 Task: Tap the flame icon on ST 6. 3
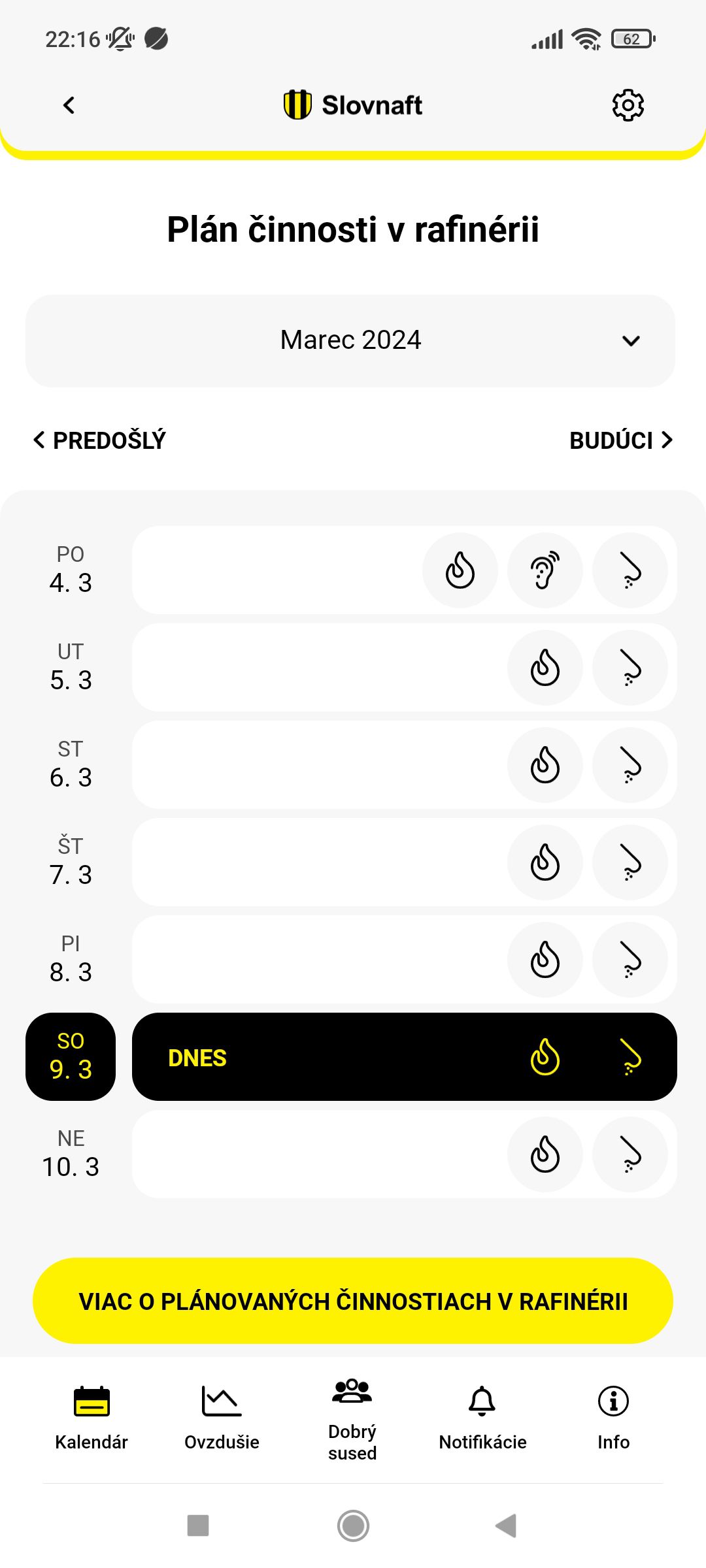[545, 765]
